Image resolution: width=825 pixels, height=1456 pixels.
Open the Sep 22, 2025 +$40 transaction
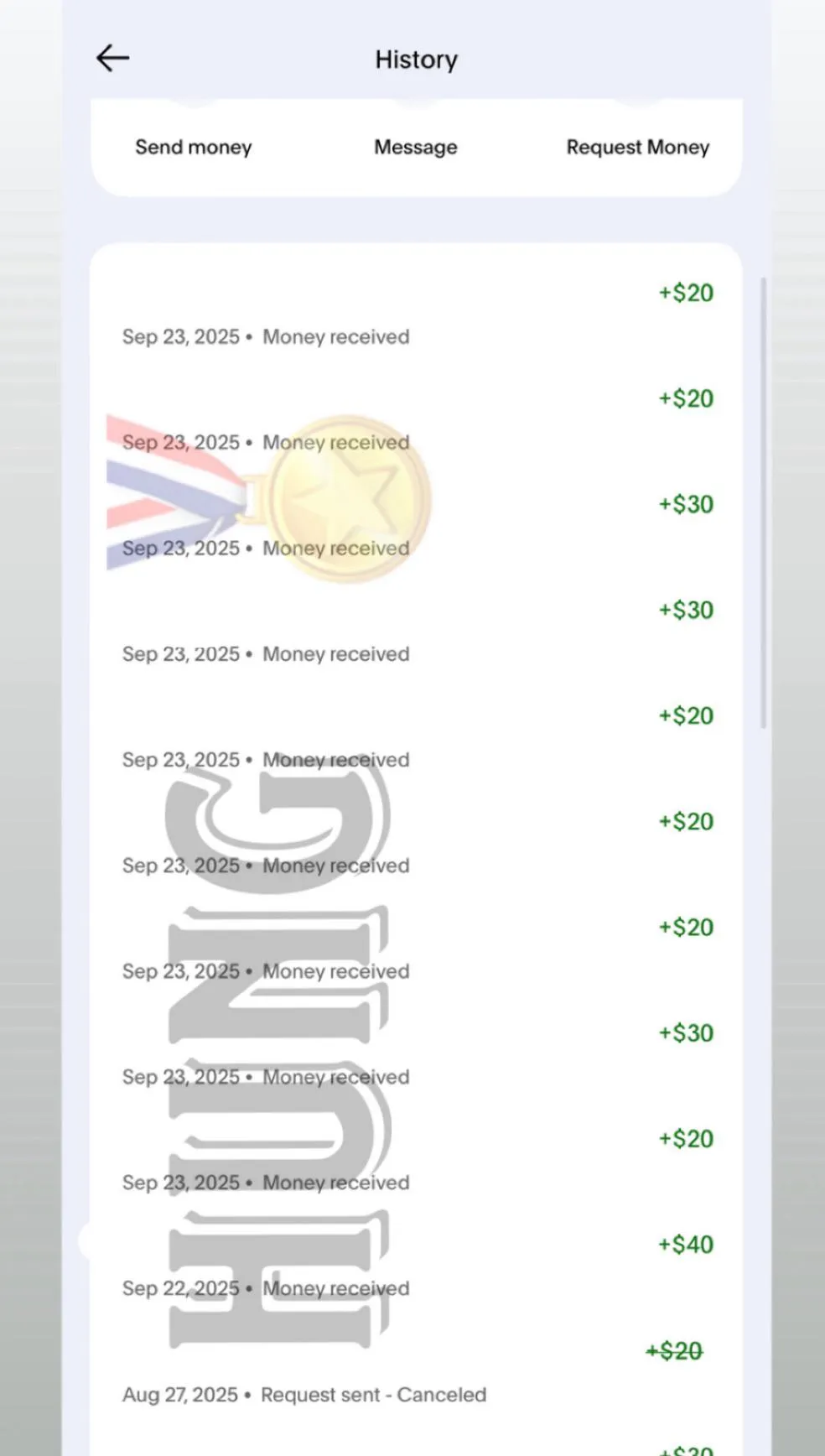(416, 1266)
